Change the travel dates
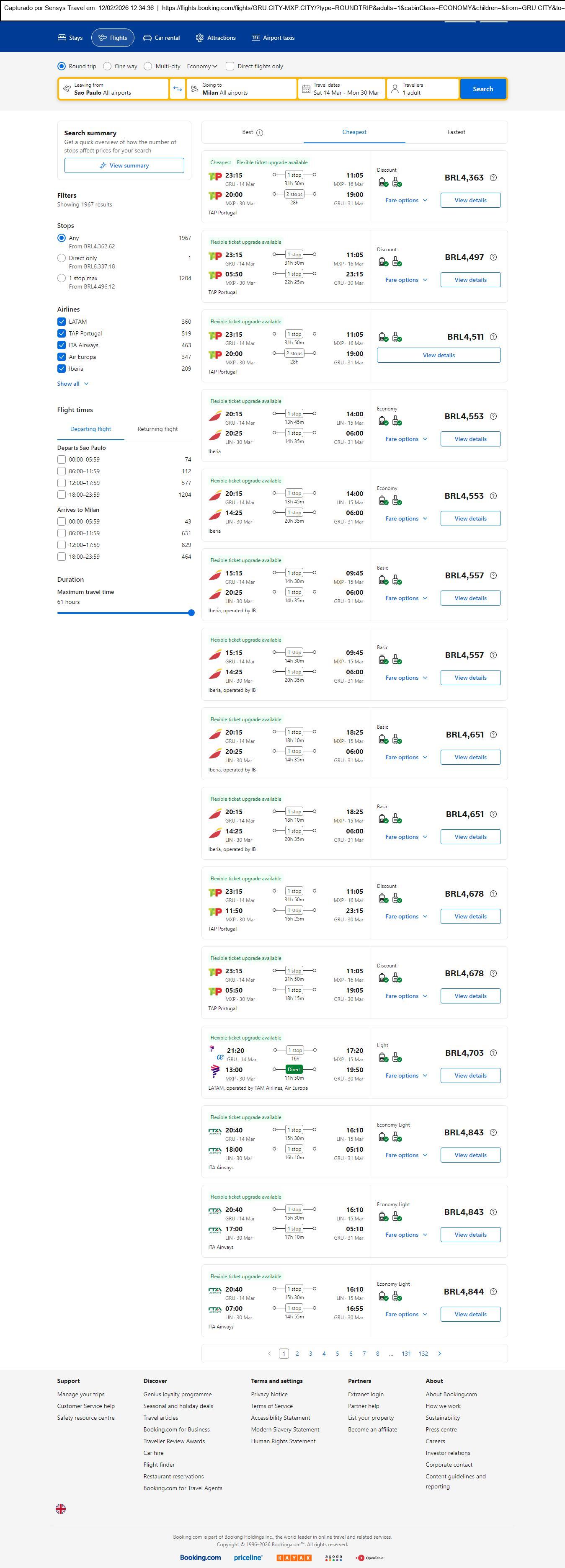 pyautogui.click(x=342, y=89)
